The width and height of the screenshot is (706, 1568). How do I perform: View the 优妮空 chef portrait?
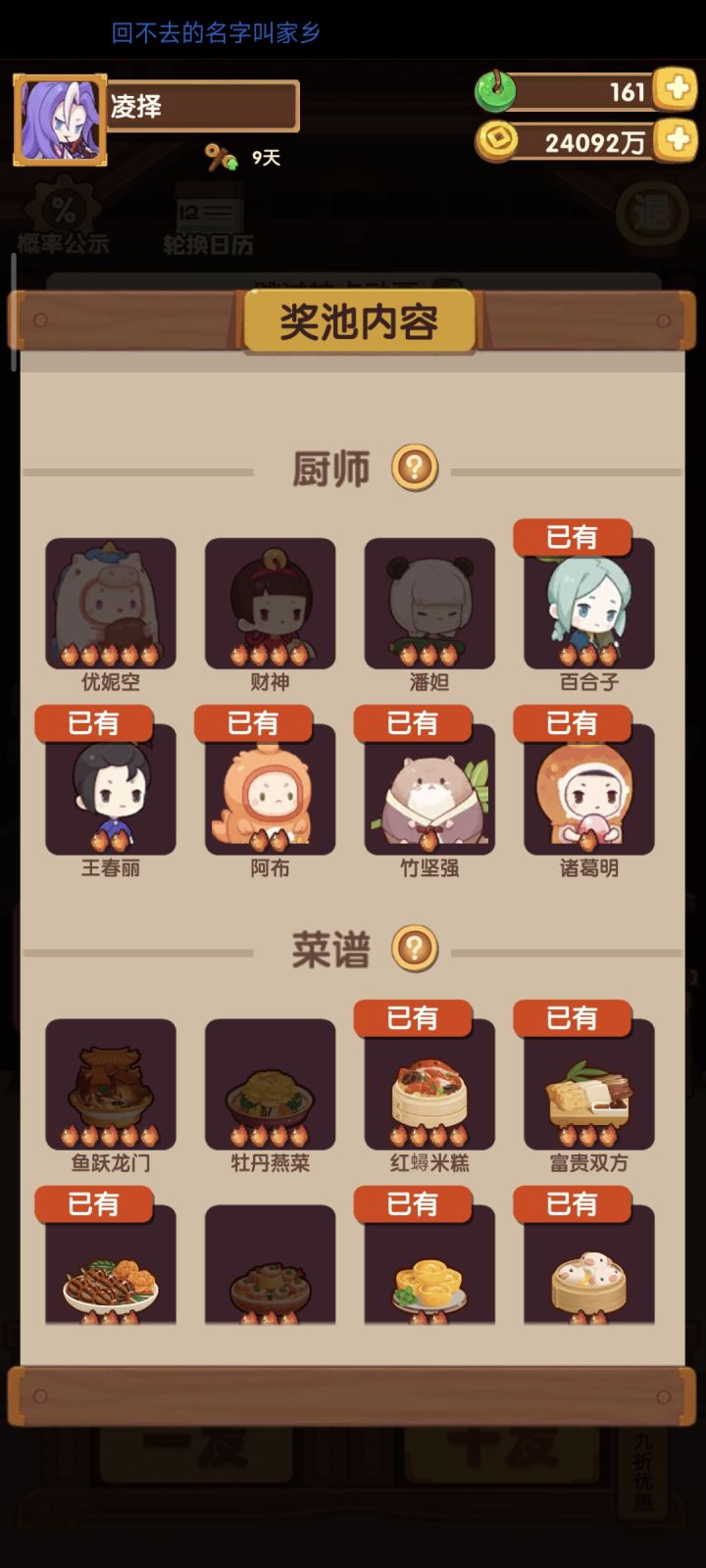tap(110, 605)
